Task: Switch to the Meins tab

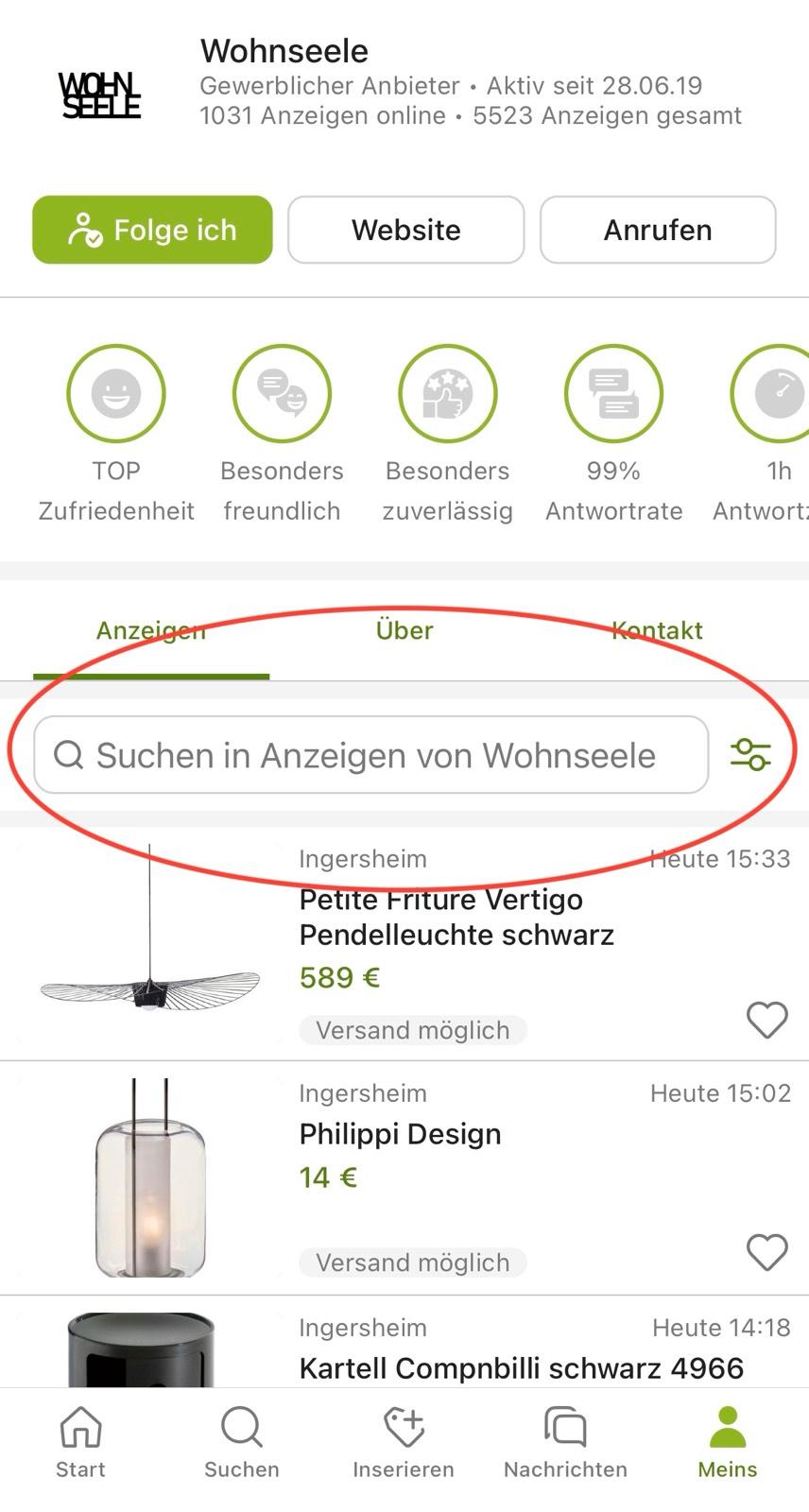Action: pyautogui.click(x=728, y=1443)
